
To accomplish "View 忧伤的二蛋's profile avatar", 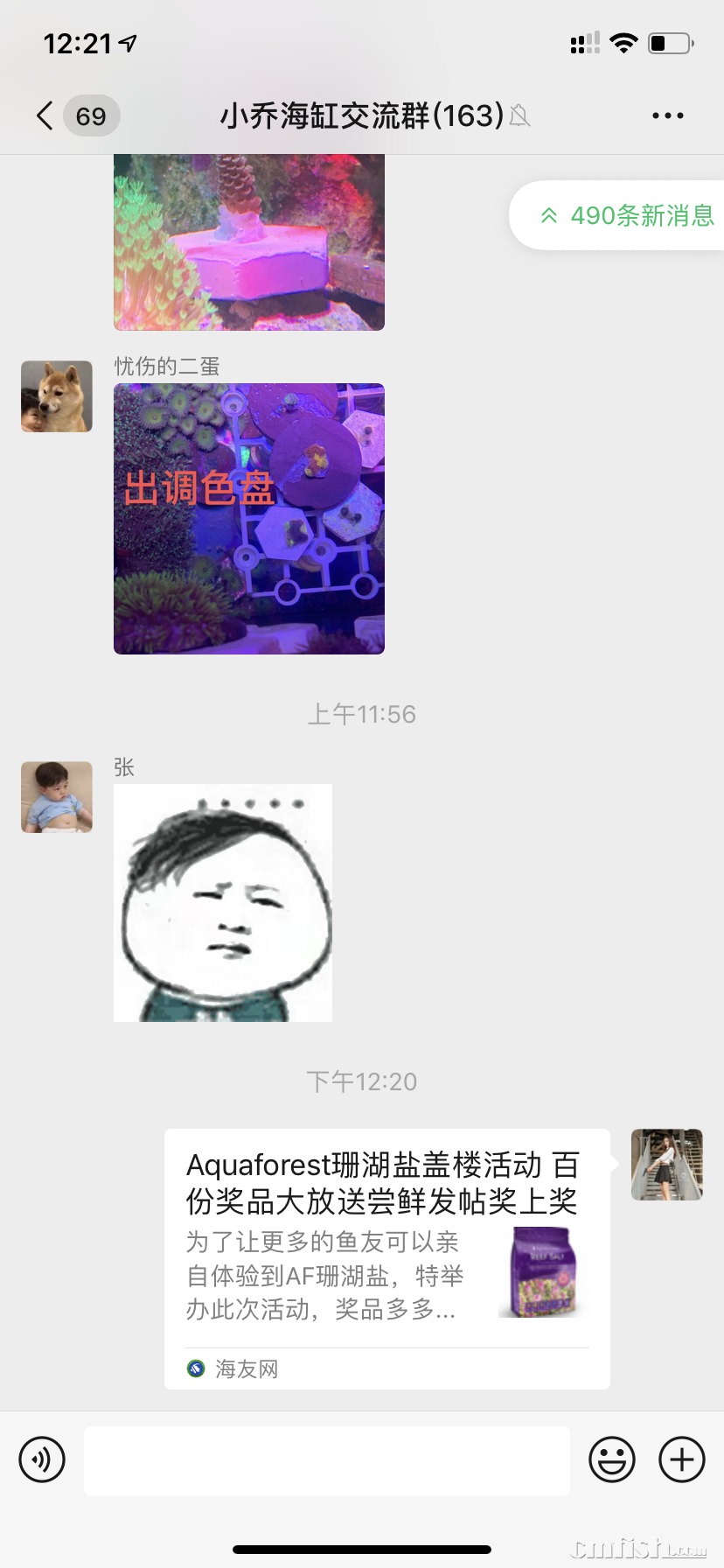I will [57, 396].
